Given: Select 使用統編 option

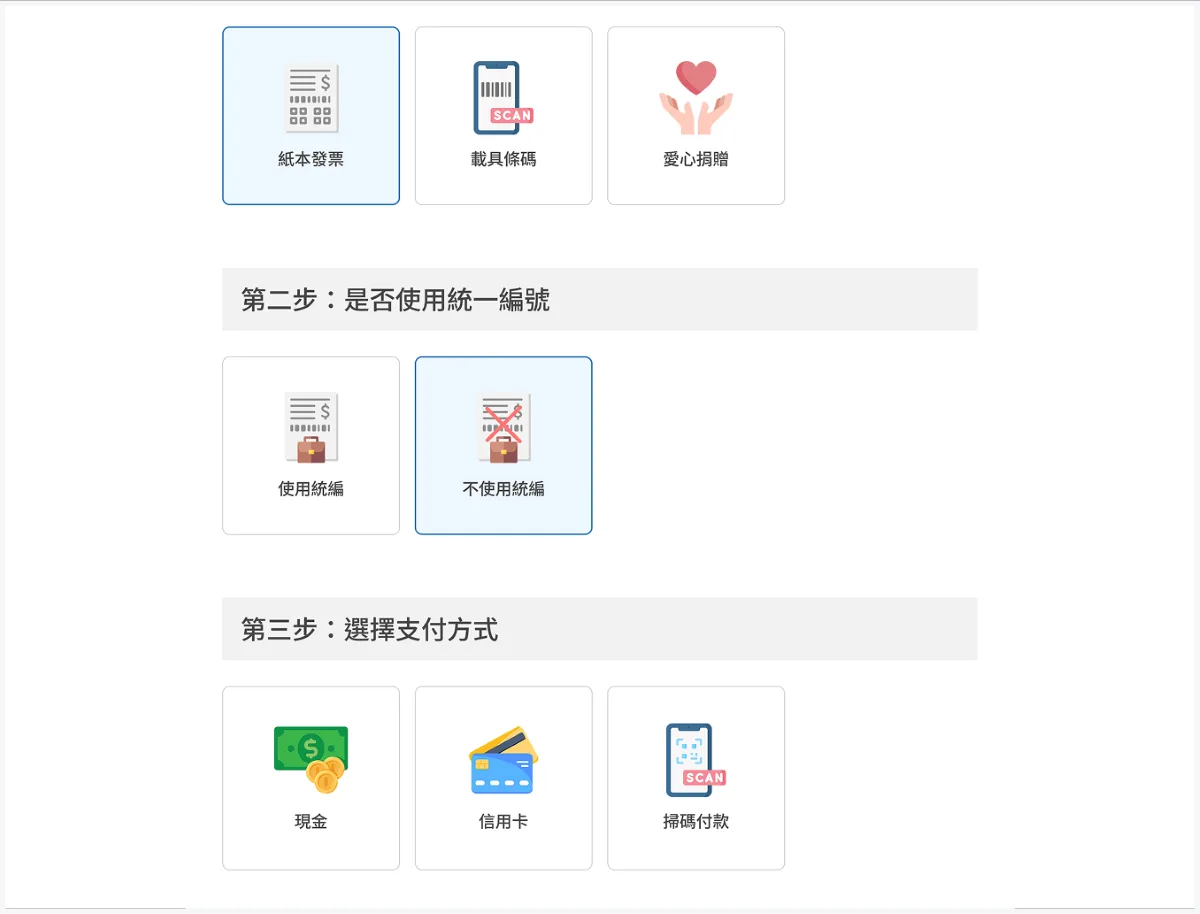Looking at the screenshot, I should pyautogui.click(x=311, y=445).
